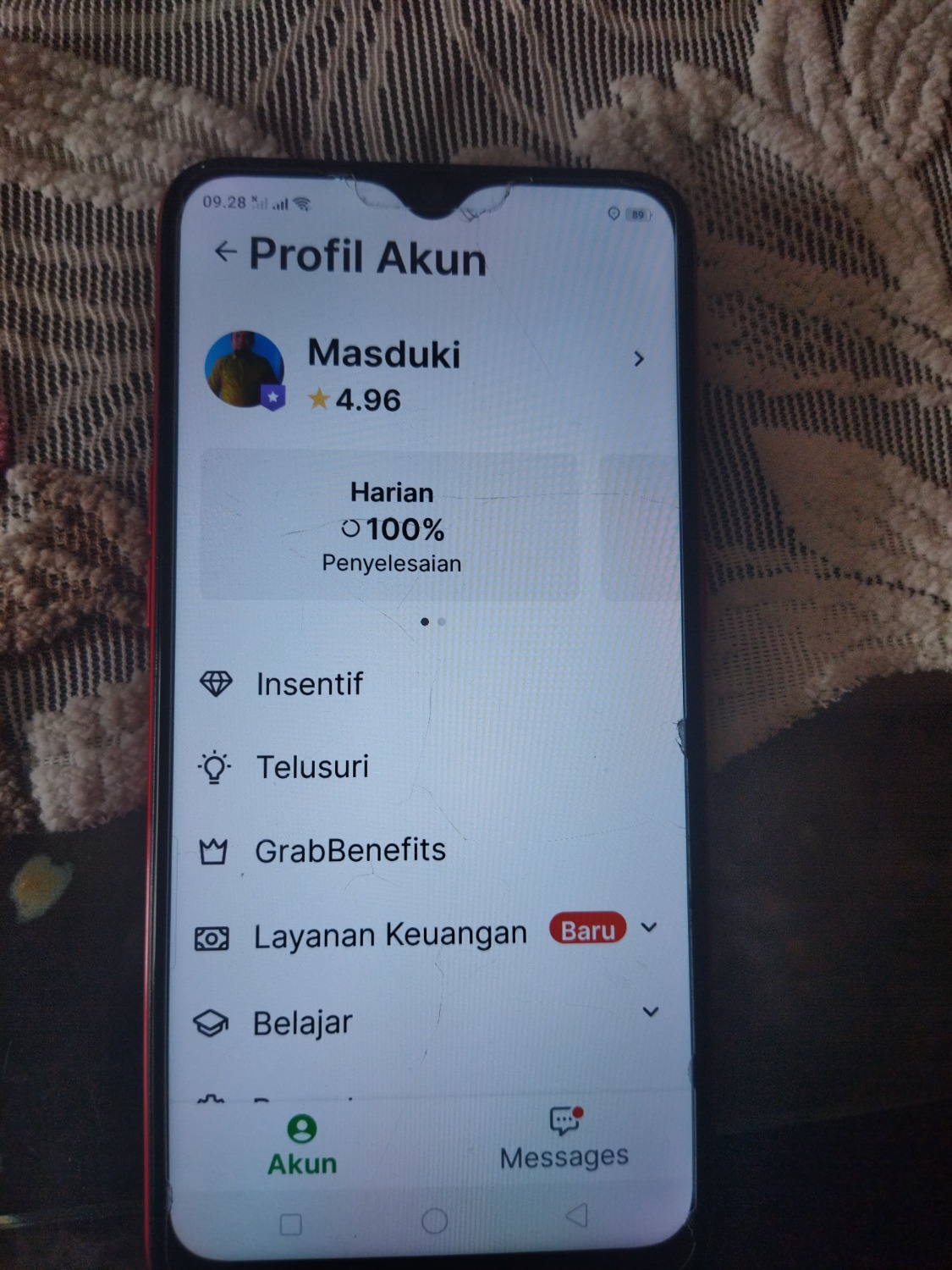Open the Insentif menu
952x1270 pixels.
310,684
